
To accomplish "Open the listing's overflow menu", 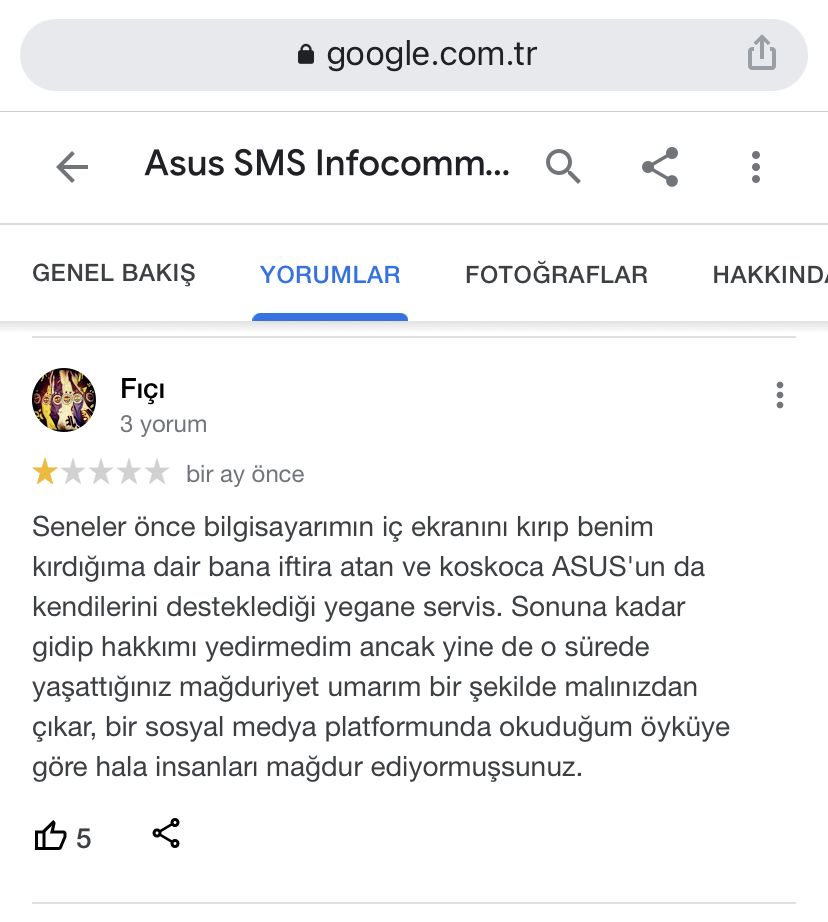I will point(756,167).
